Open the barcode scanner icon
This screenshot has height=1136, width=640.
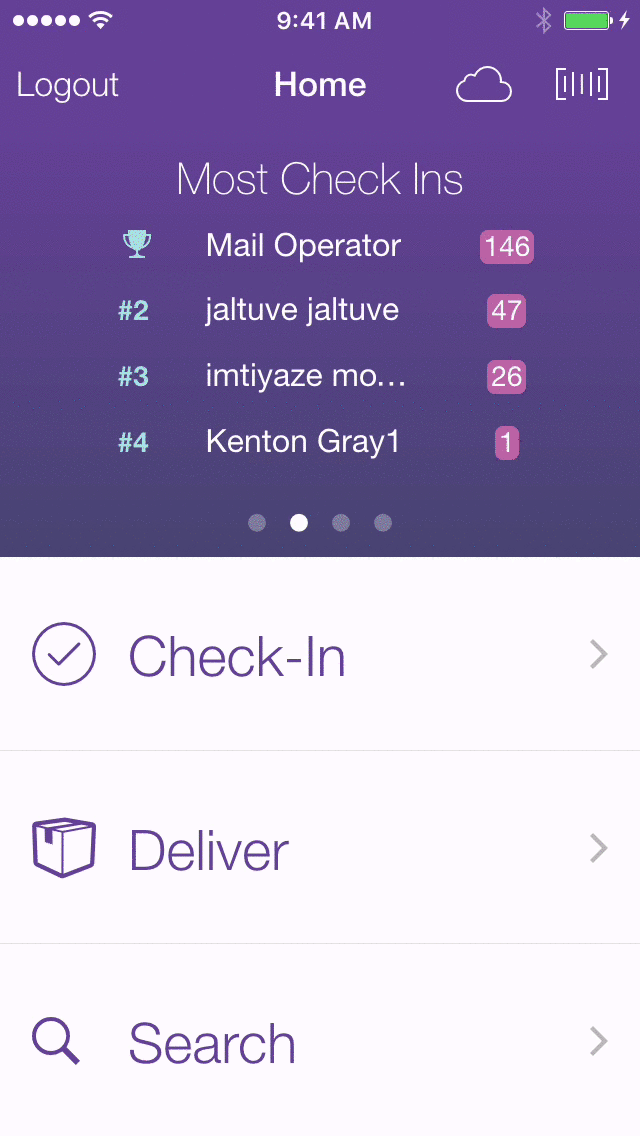pyautogui.click(x=581, y=85)
